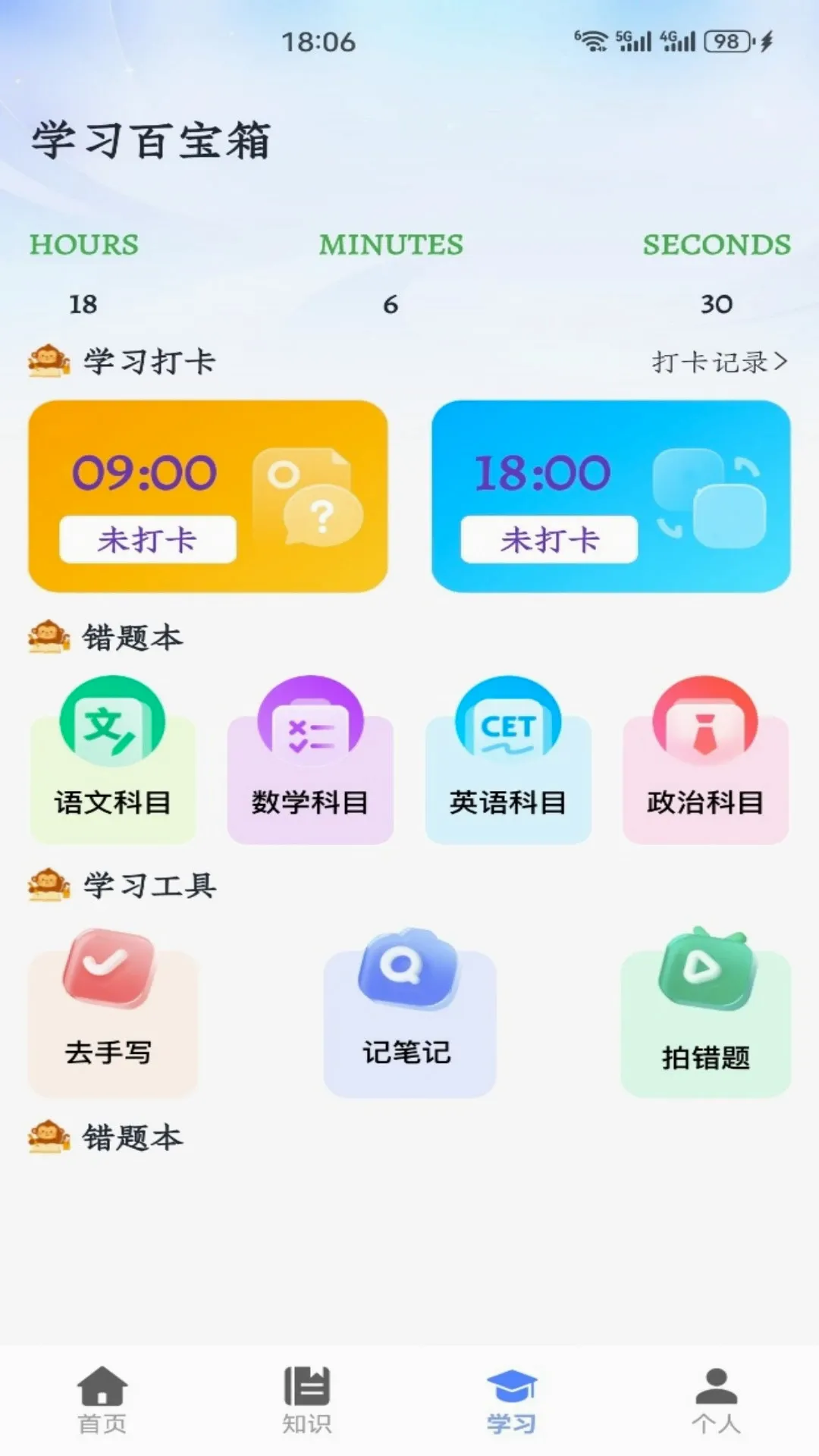Open 打卡记录 check-in history
819x1456 pixels.
(x=720, y=362)
